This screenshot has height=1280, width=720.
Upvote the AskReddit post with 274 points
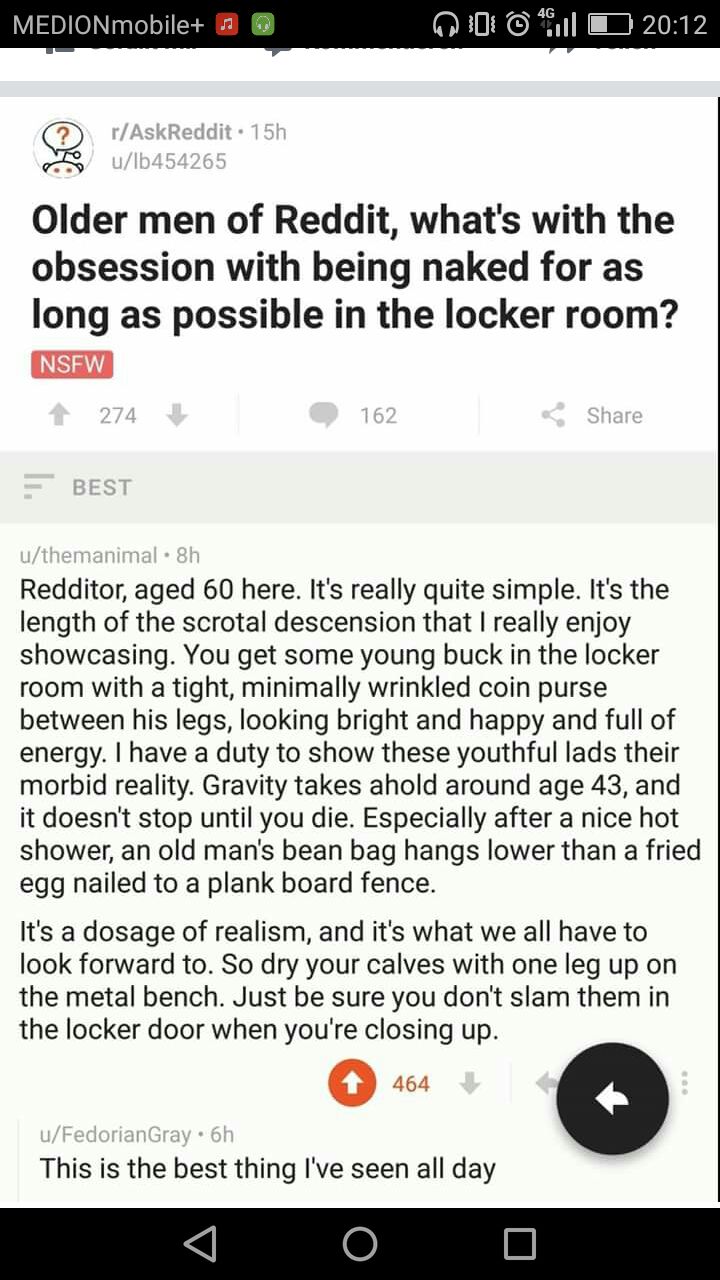pyautogui.click(x=60, y=415)
